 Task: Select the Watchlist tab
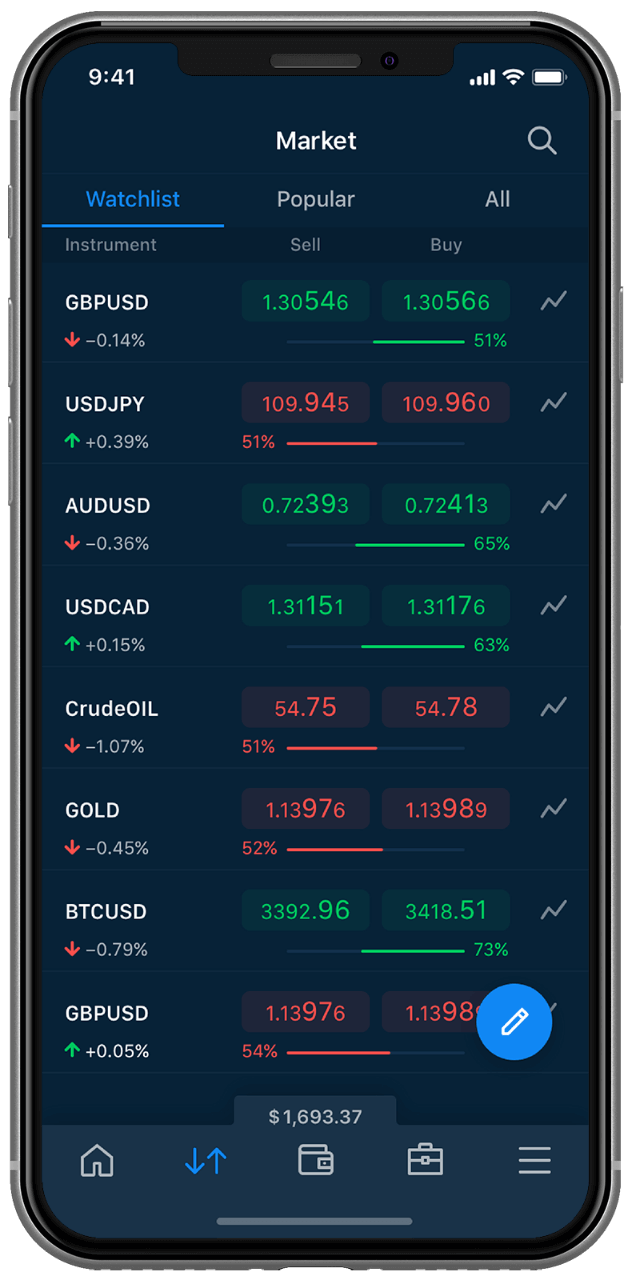click(133, 199)
